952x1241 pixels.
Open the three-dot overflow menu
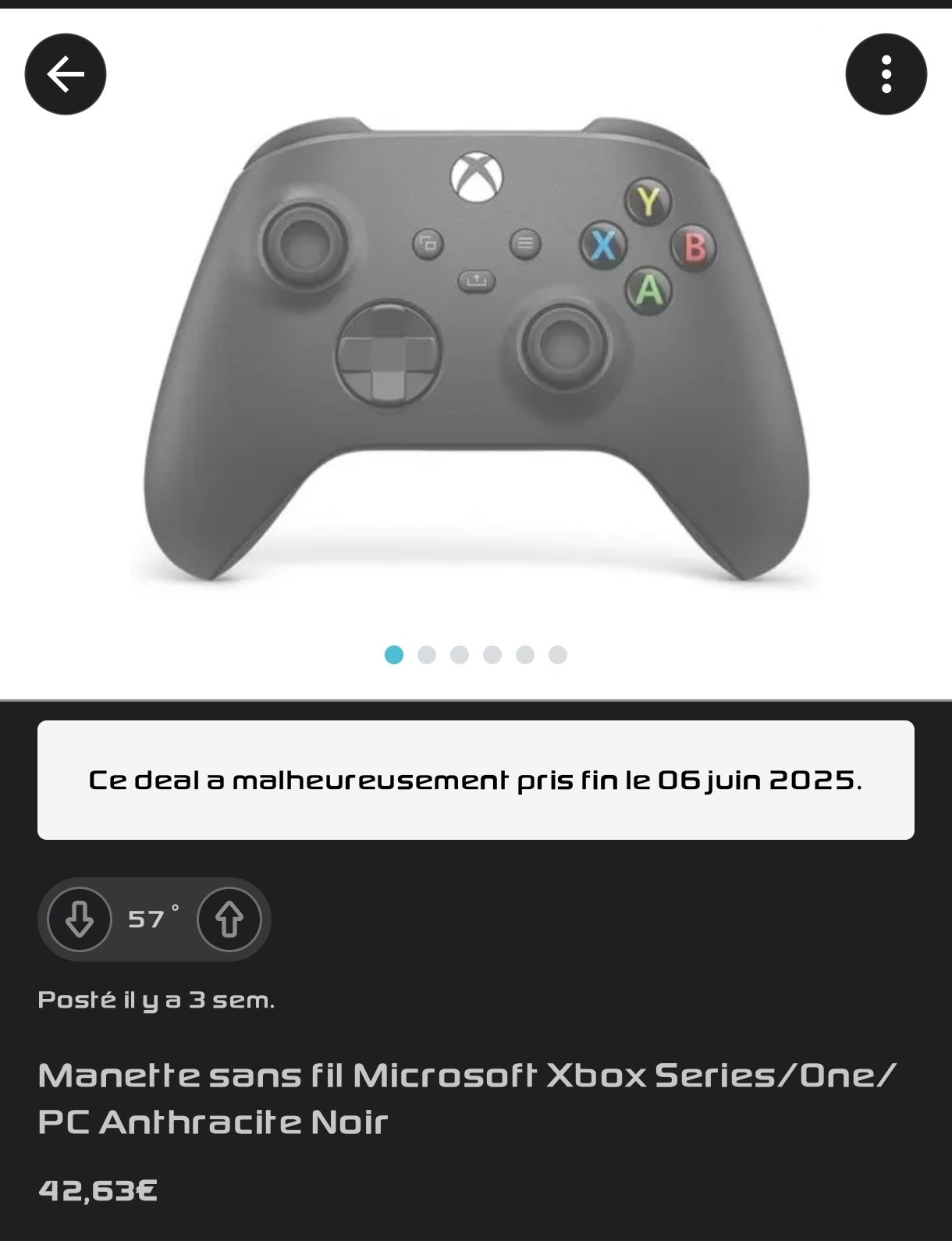886,74
